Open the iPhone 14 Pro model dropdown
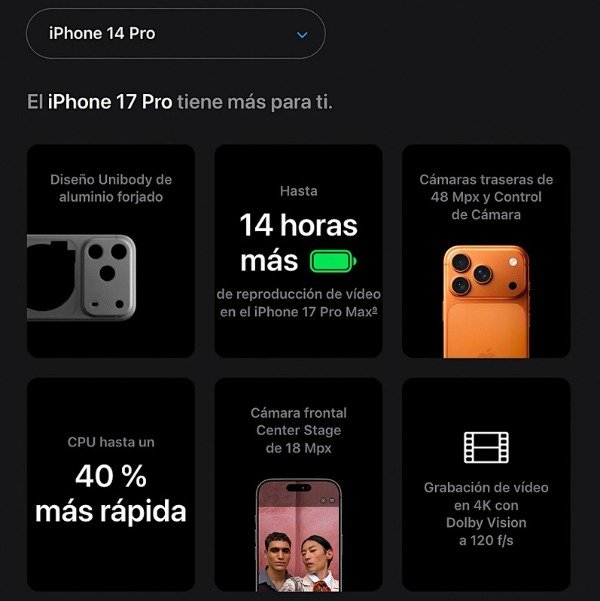This screenshot has height=601, width=600. (175, 34)
